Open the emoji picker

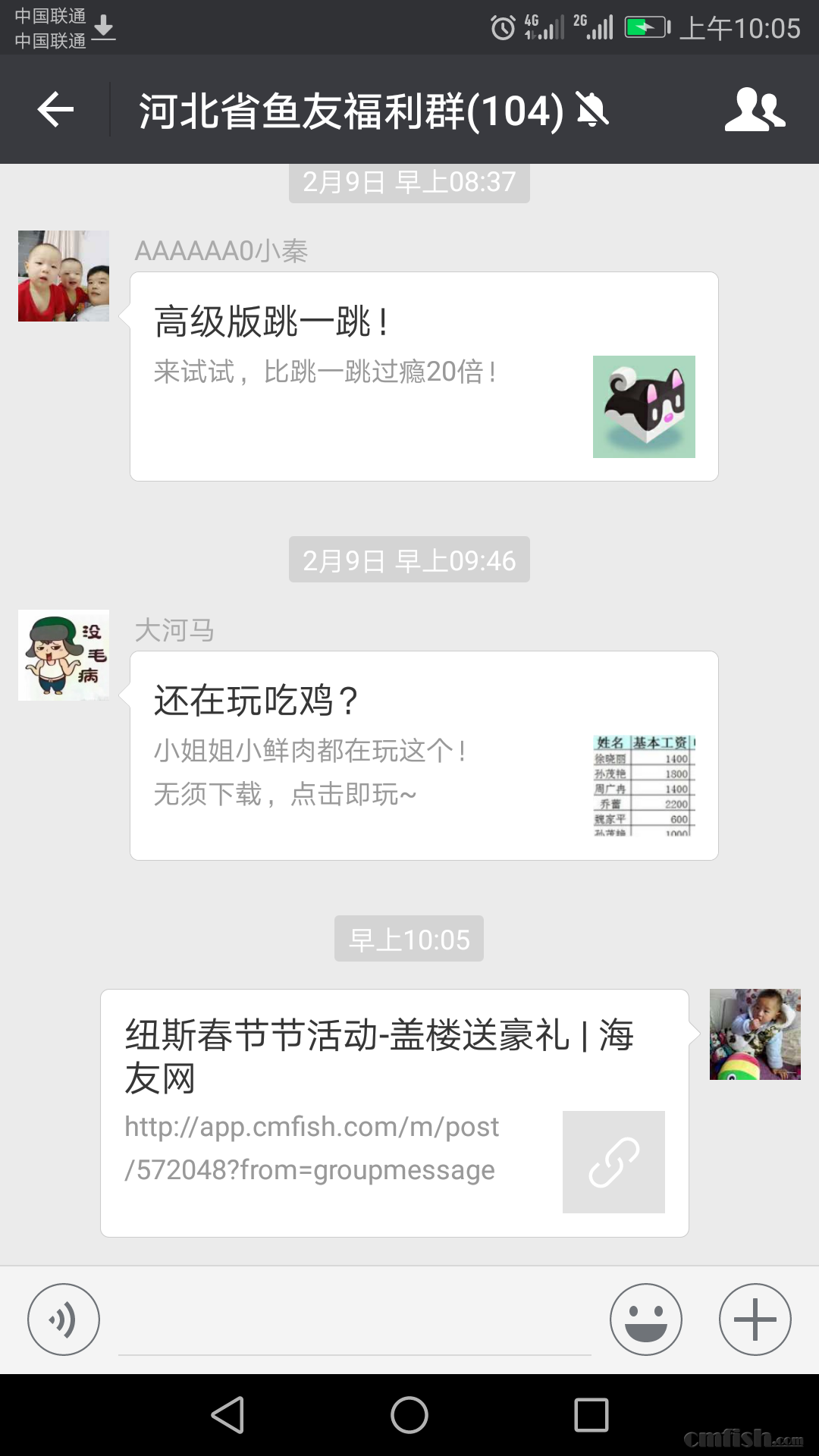point(645,1319)
